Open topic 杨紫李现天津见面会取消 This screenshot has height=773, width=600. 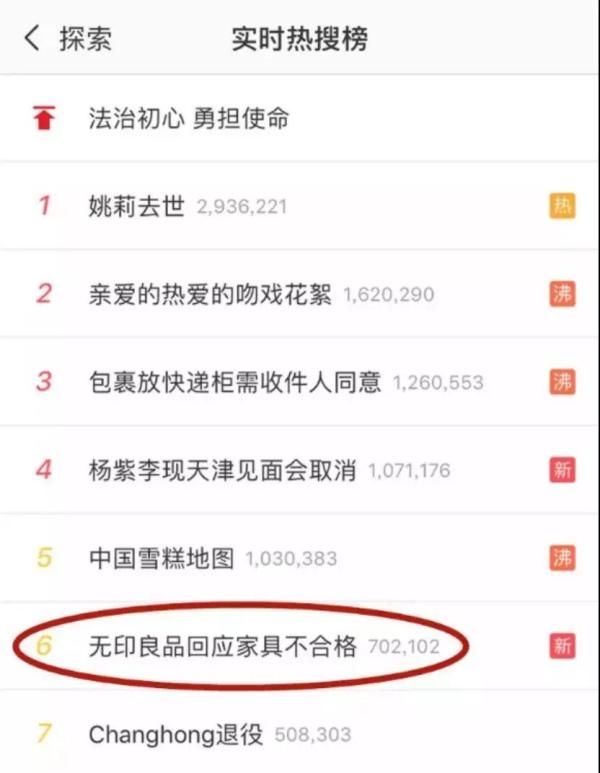coord(222,470)
